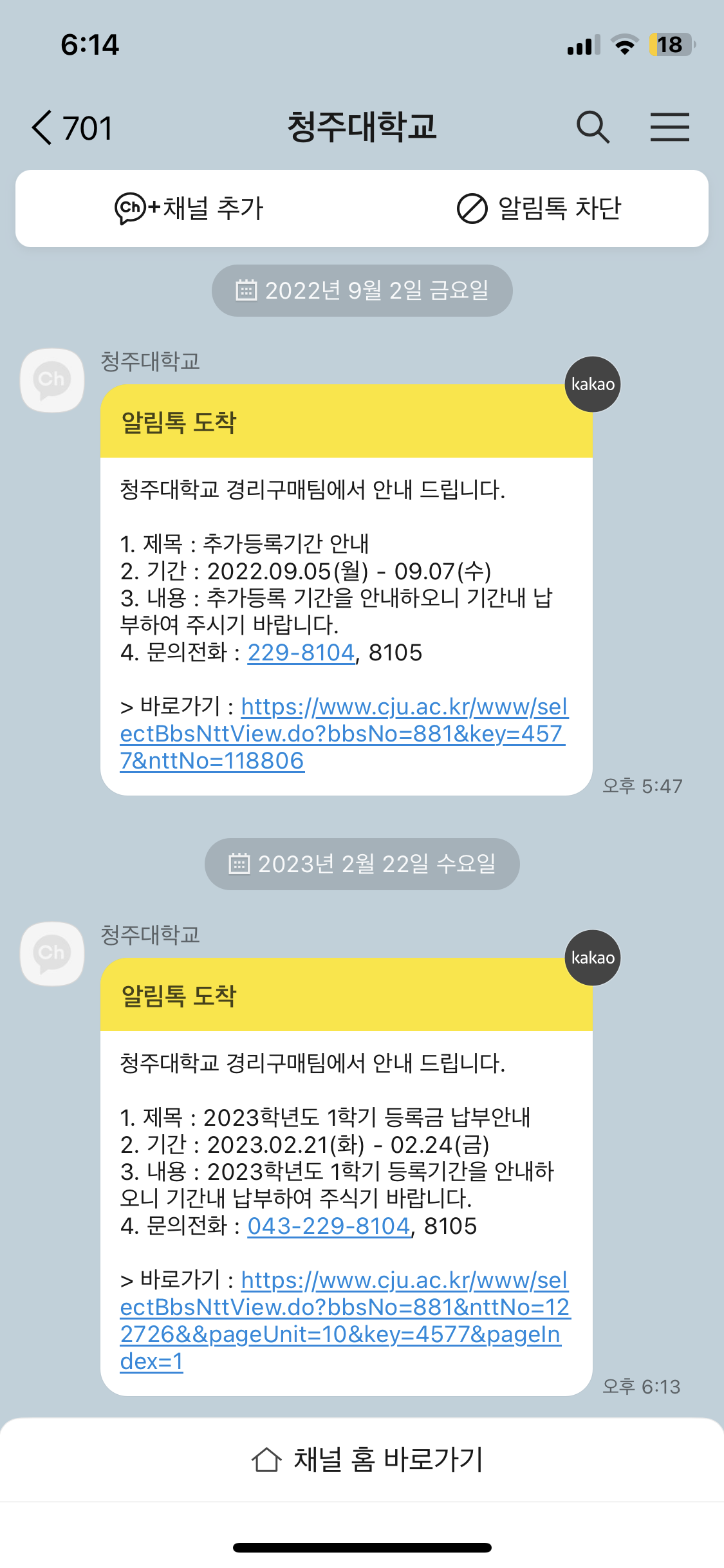Open the link ending in nttNo=118806
Image resolution: width=724 pixels, height=1568 pixels.
343,734
